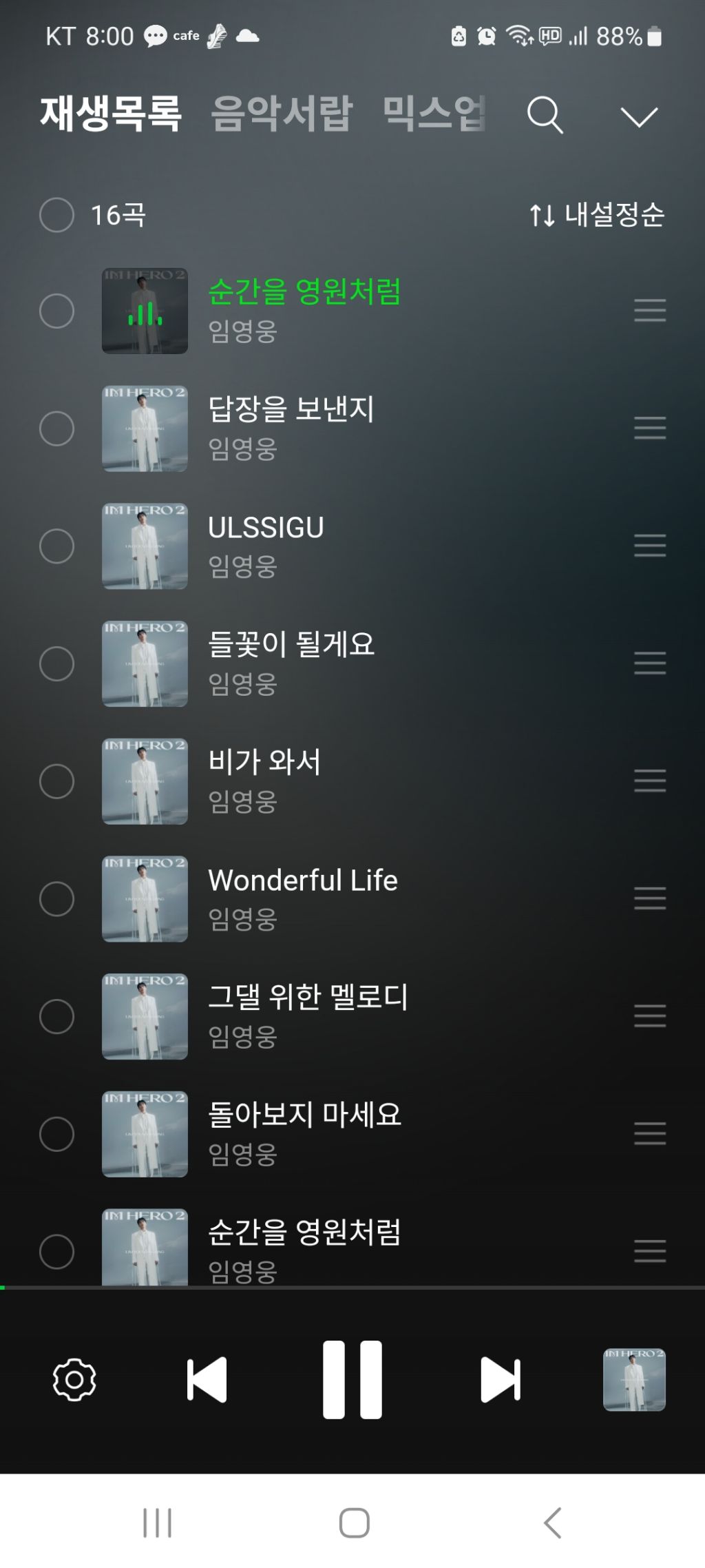Skip to the previous track
The width and height of the screenshot is (705, 1568).
point(207,1380)
